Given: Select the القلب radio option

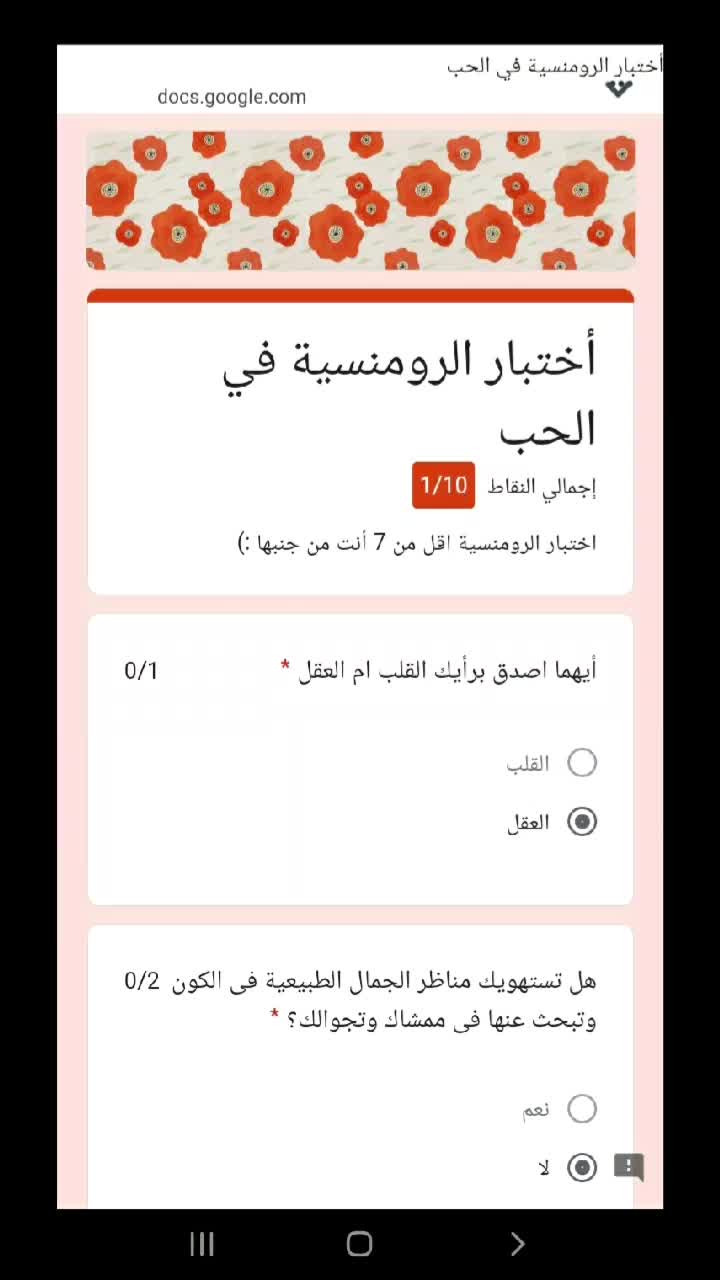Looking at the screenshot, I should click(582, 763).
